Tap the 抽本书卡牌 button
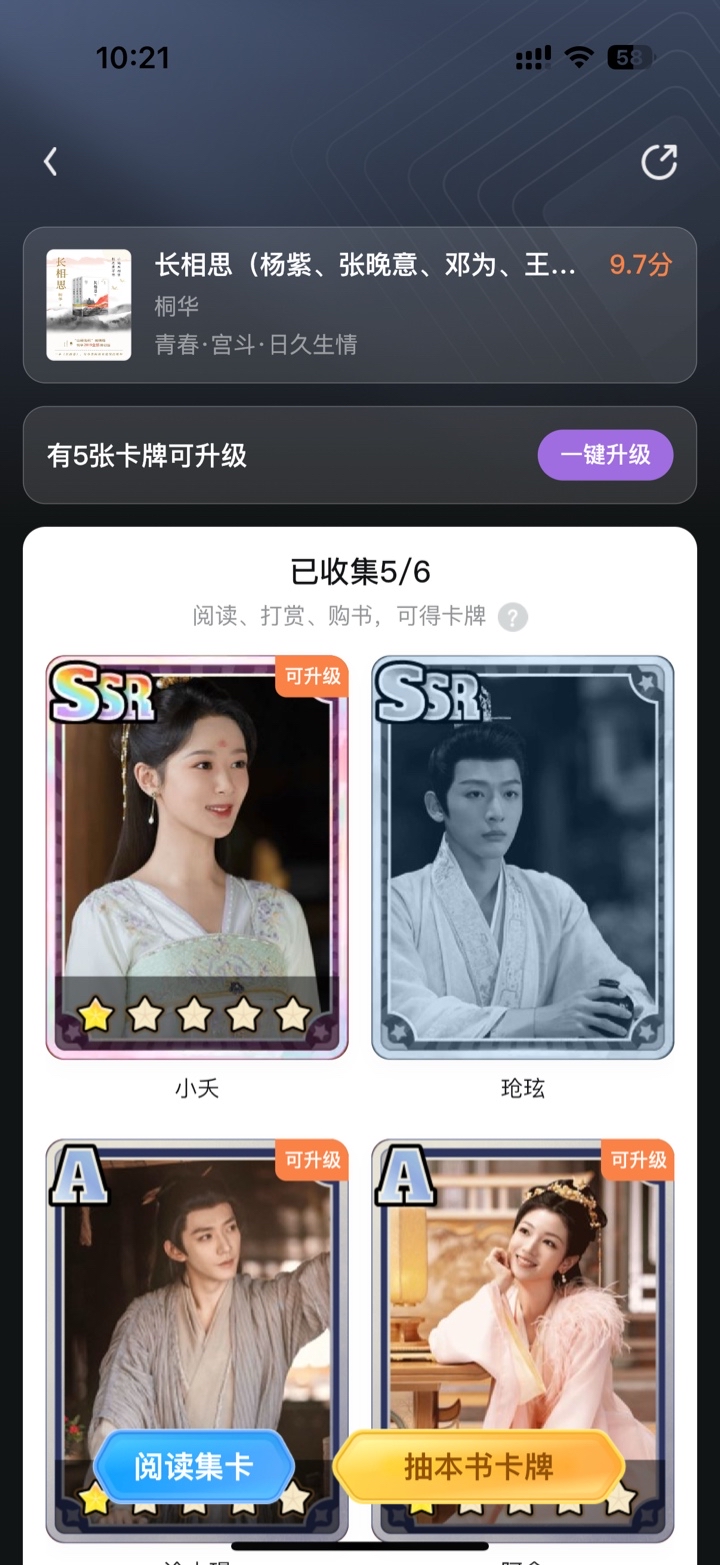Image resolution: width=720 pixels, height=1565 pixels. click(x=479, y=1467)
